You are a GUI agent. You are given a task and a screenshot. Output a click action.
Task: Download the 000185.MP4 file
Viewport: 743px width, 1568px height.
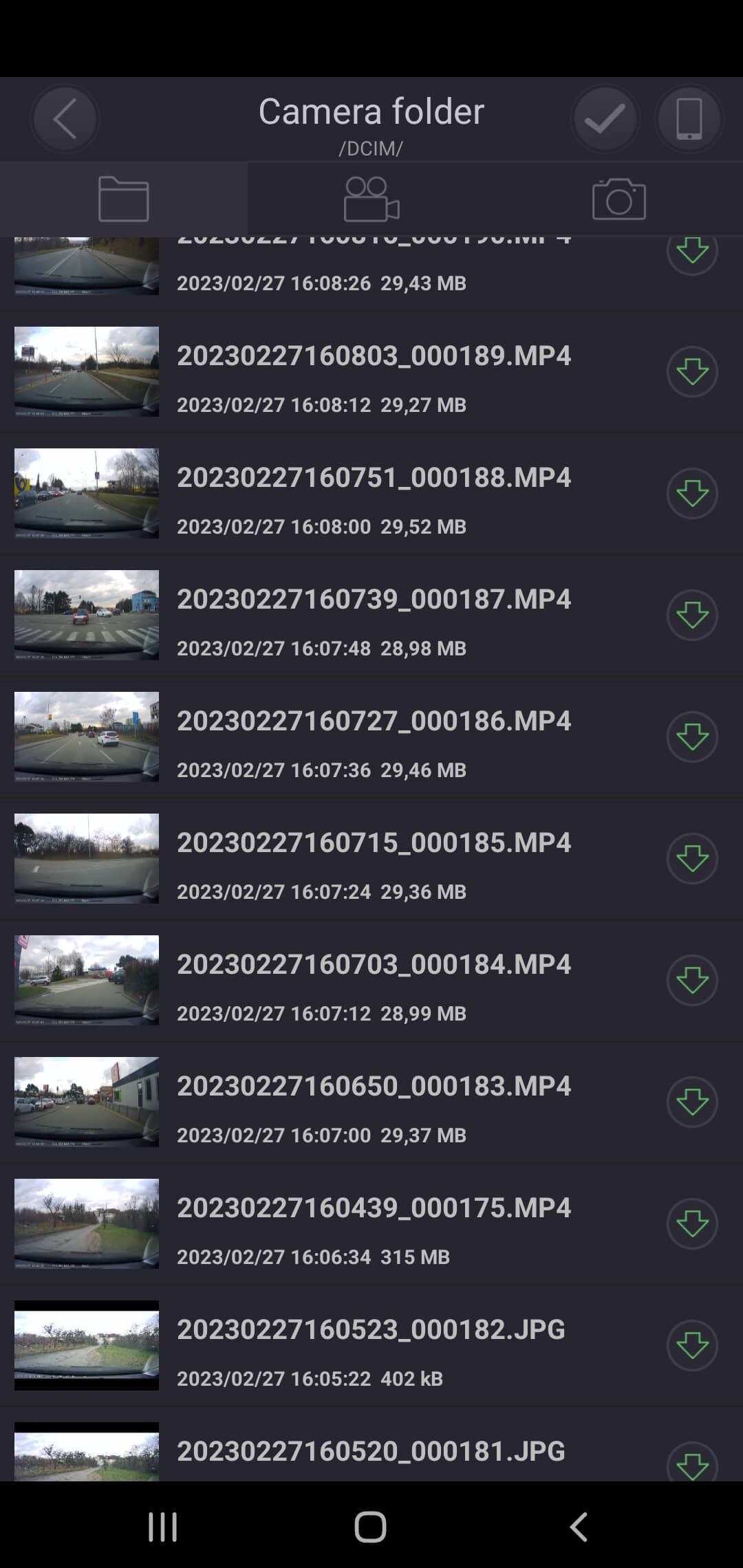(x=692, y=859)
